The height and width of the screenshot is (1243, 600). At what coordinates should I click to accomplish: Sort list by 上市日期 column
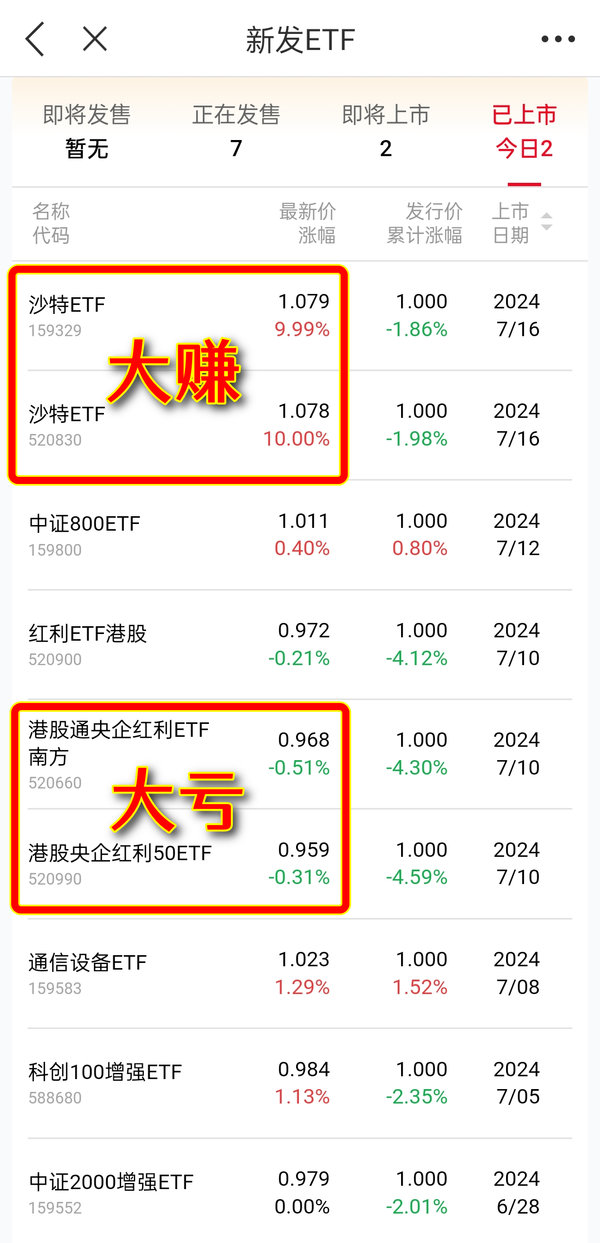tap(521, 223)
